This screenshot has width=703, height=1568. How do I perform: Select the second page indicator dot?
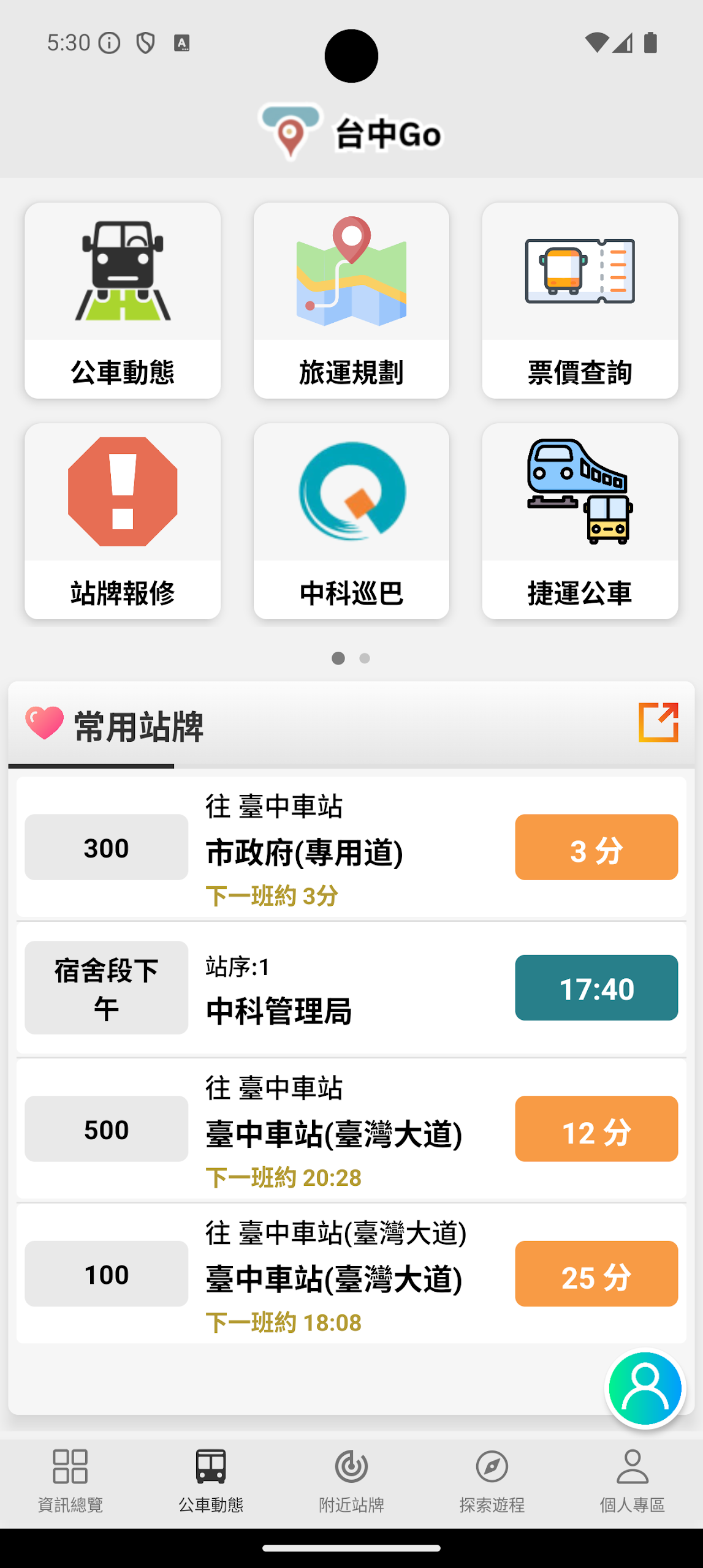[x=365, y=658]
